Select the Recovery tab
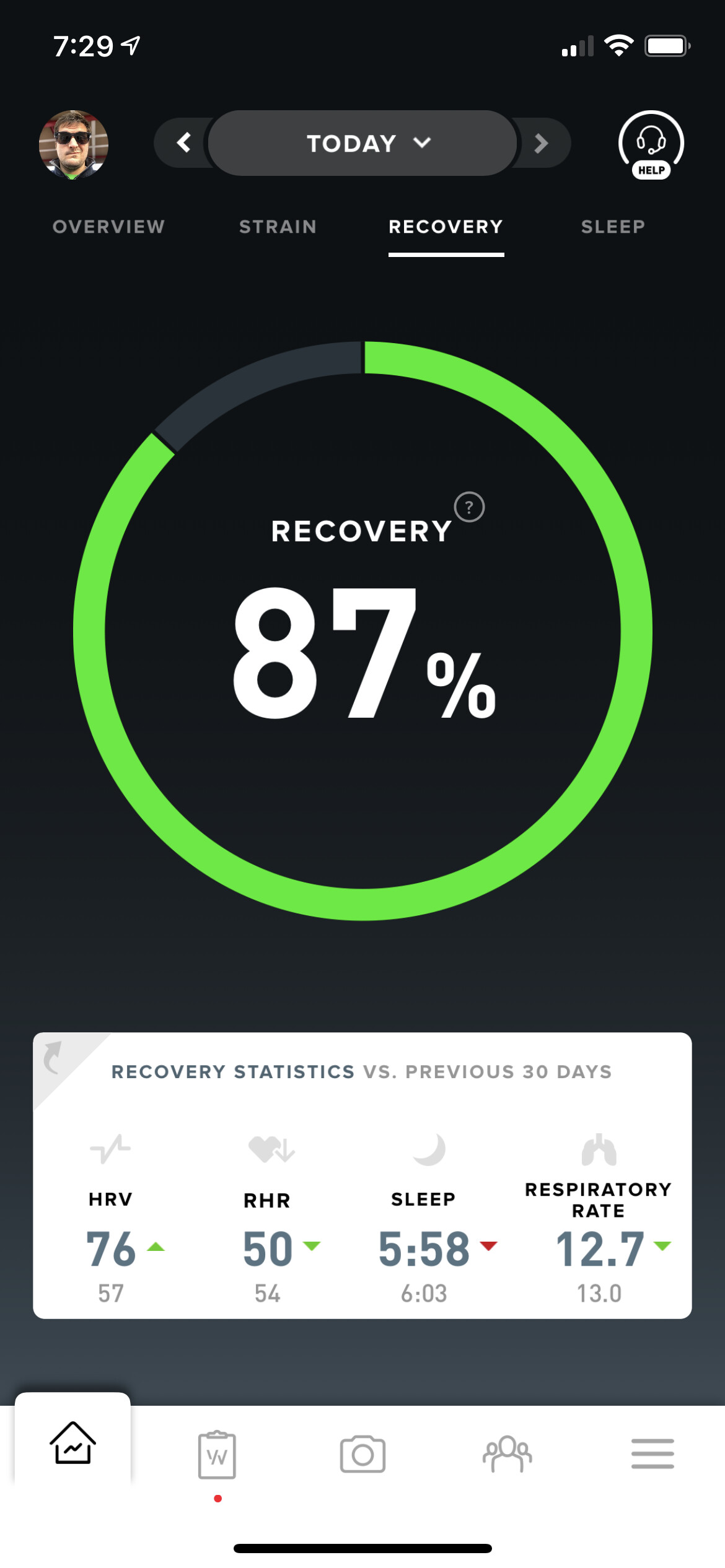Screen dimensions: 725x1568 coord(446,227)
